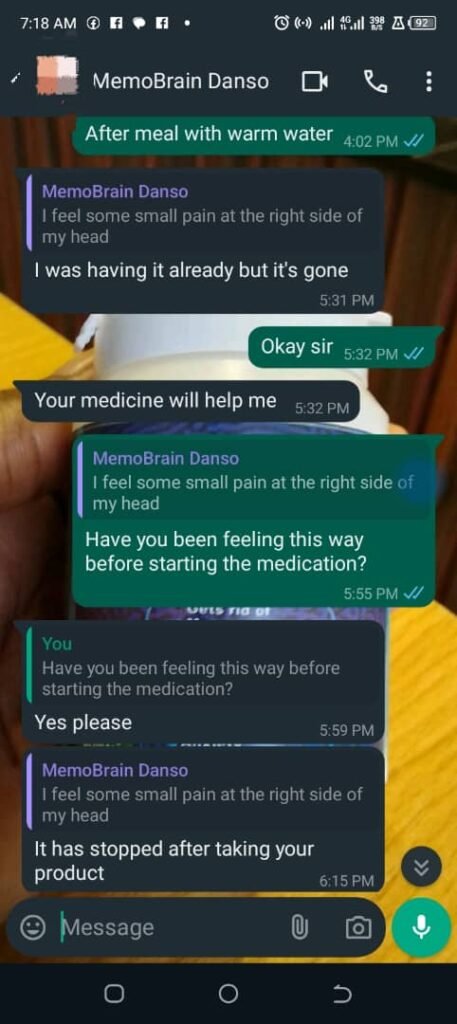Start a voice call with MemoBrain Danso
Screen dimensions: 457x1024
coord(375,82)
